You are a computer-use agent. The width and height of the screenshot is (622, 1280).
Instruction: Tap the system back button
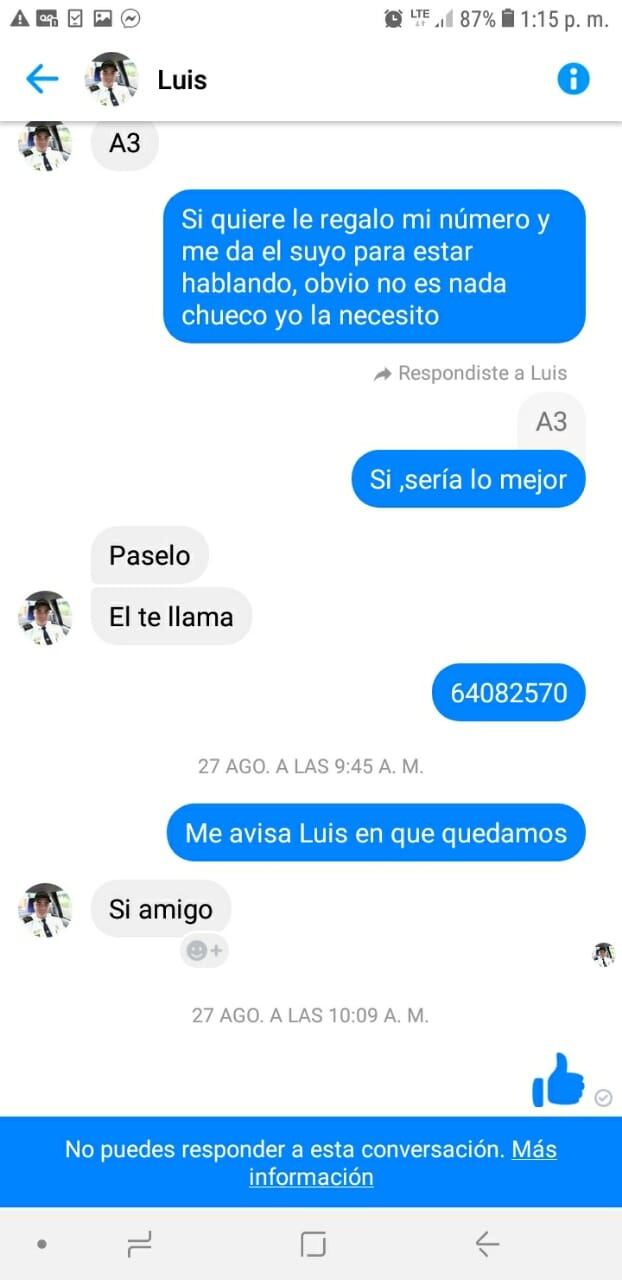tap(487, 1244)
